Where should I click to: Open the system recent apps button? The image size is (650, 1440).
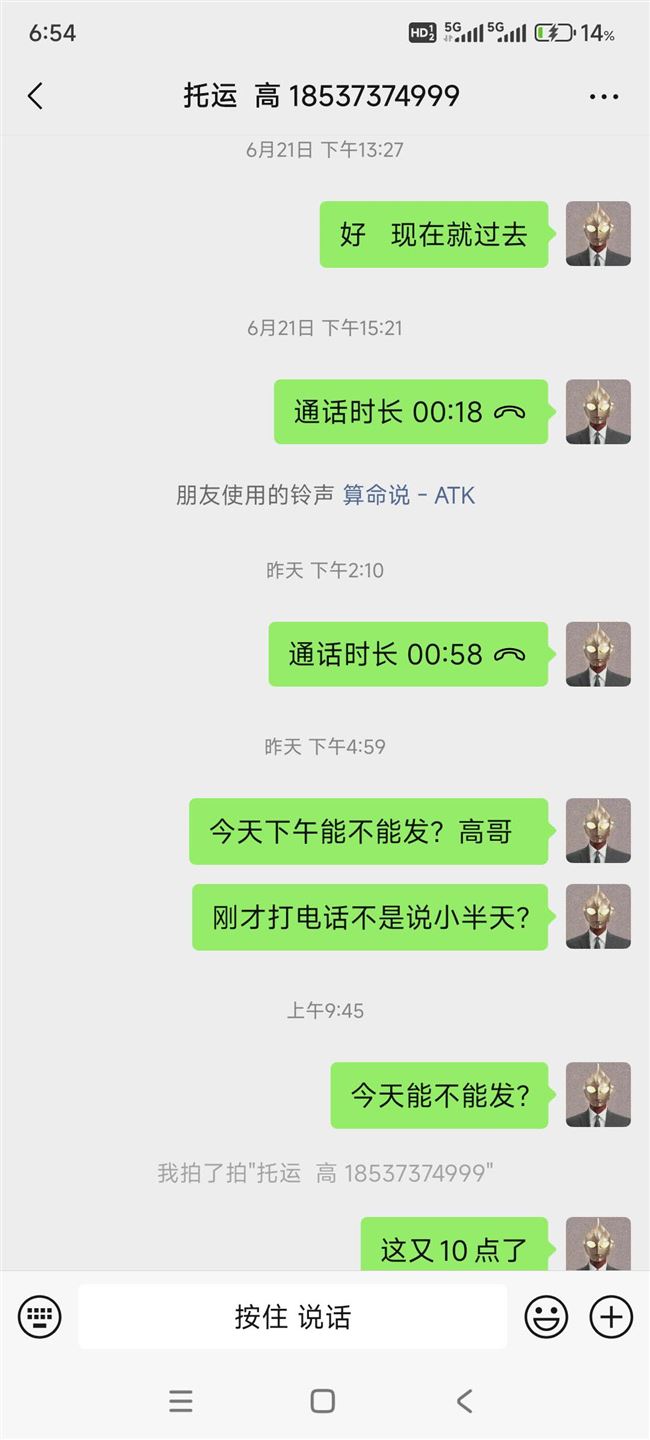(x=181, y=1401)
